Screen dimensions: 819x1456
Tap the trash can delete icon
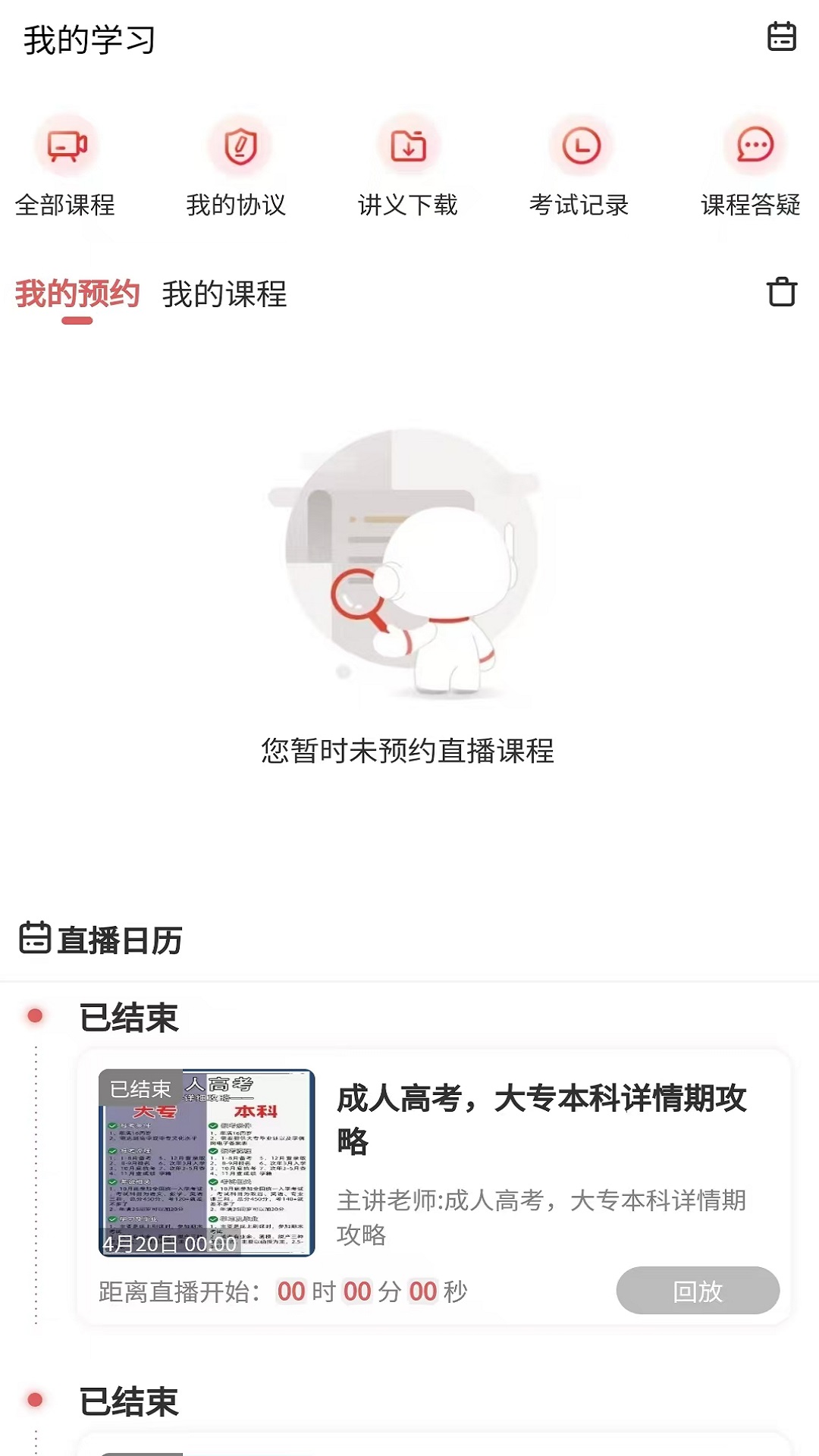781,292
